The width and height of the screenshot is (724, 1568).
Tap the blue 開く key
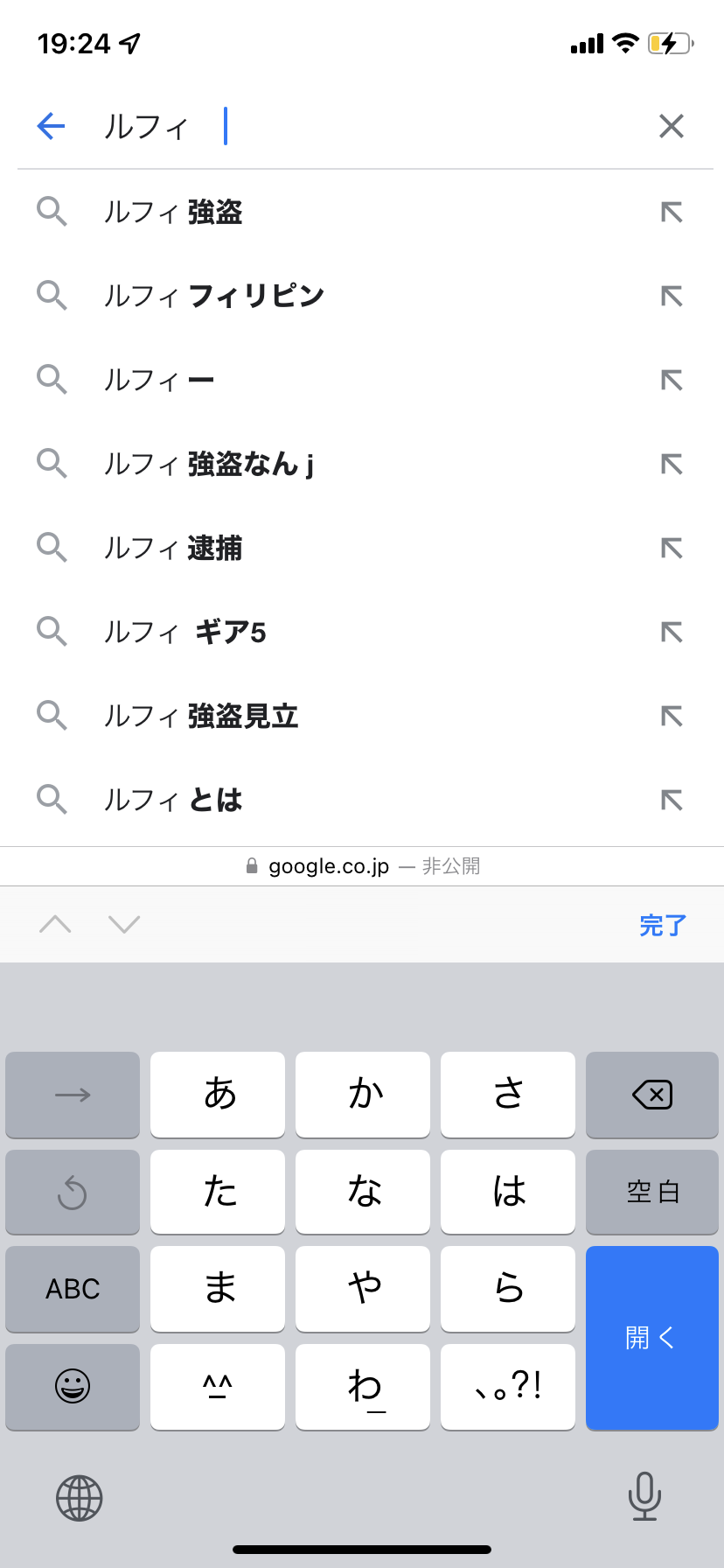click(x=652, y=1338)
